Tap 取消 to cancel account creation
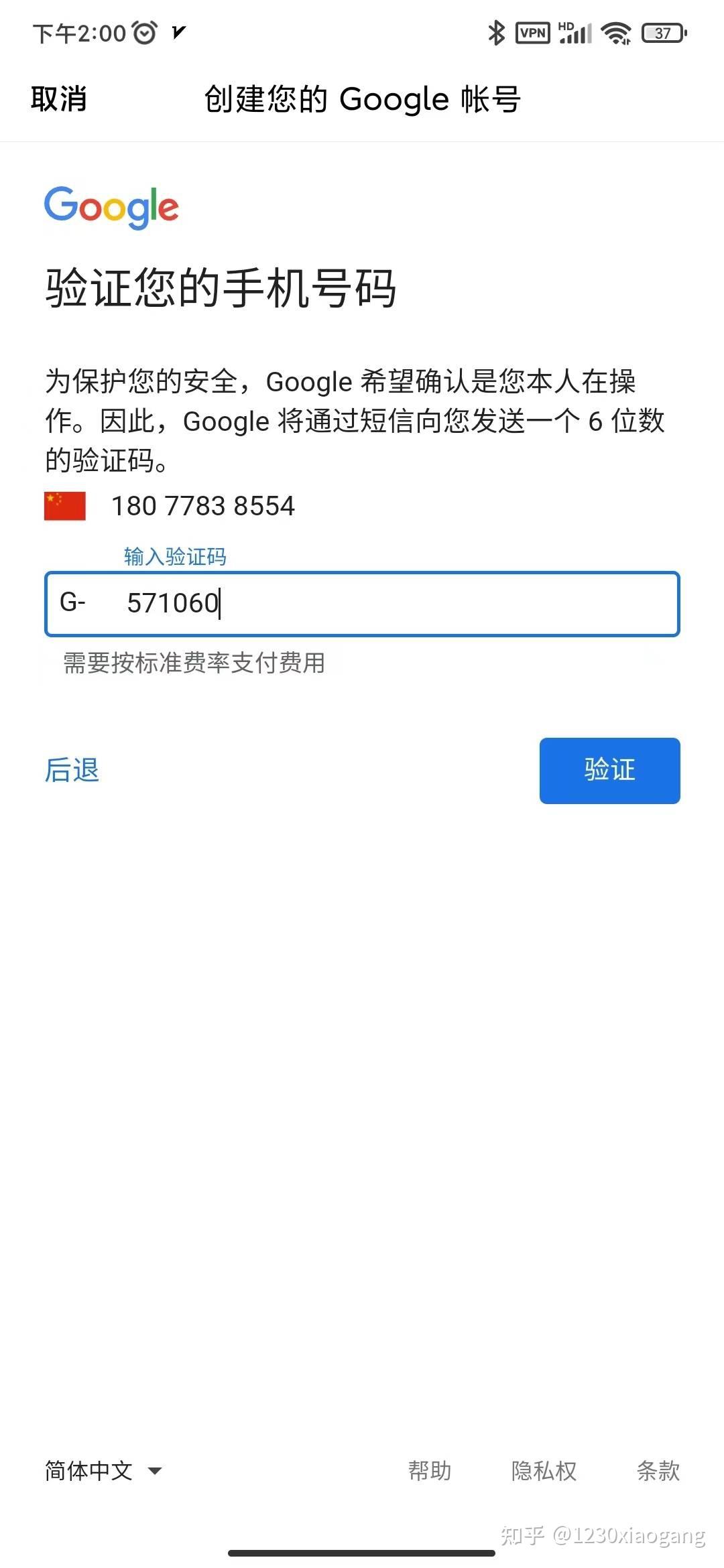This screenshot has height=1568, width=724. (59, 99)
